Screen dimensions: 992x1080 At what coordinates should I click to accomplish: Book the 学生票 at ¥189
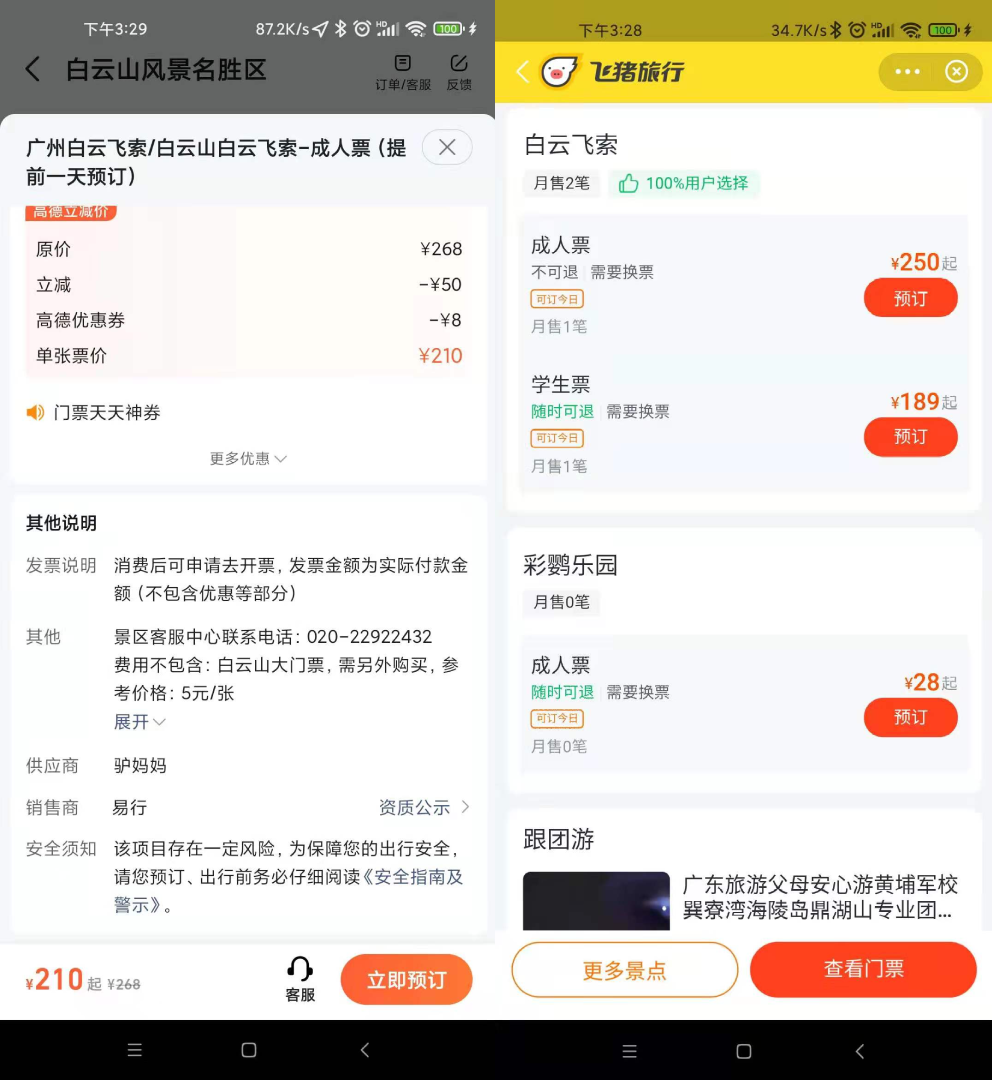tap(910, 437)
